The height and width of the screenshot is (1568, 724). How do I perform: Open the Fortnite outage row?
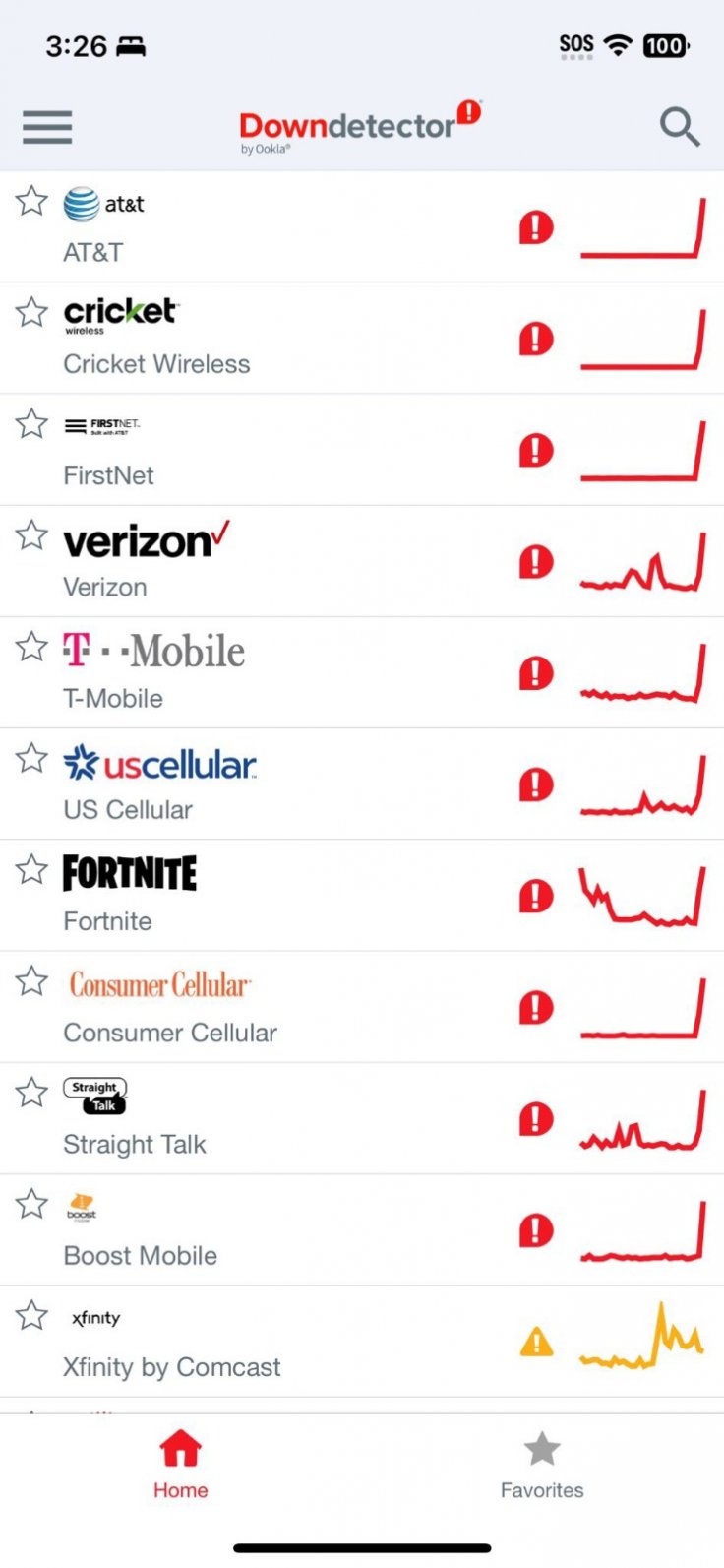click(295, 896)
